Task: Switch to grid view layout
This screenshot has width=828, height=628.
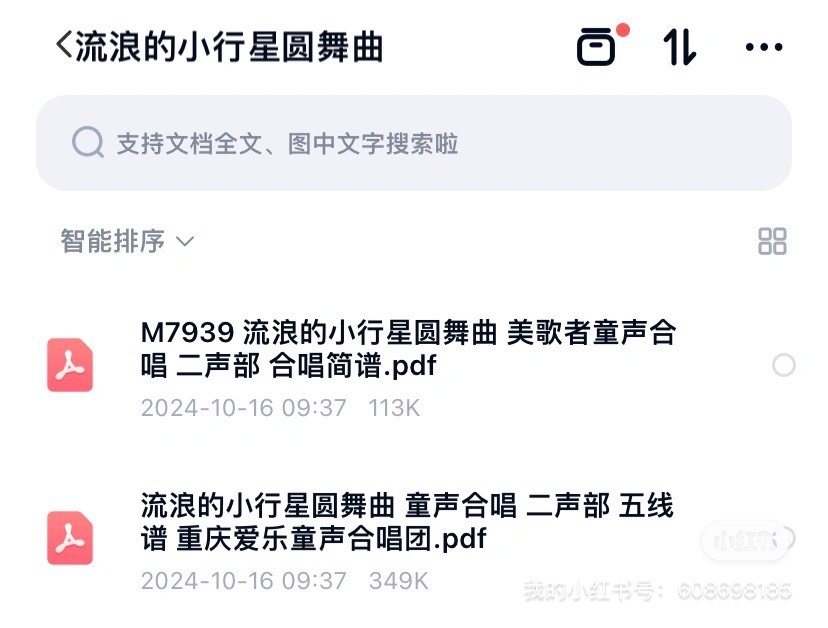Action: point(772,241)
